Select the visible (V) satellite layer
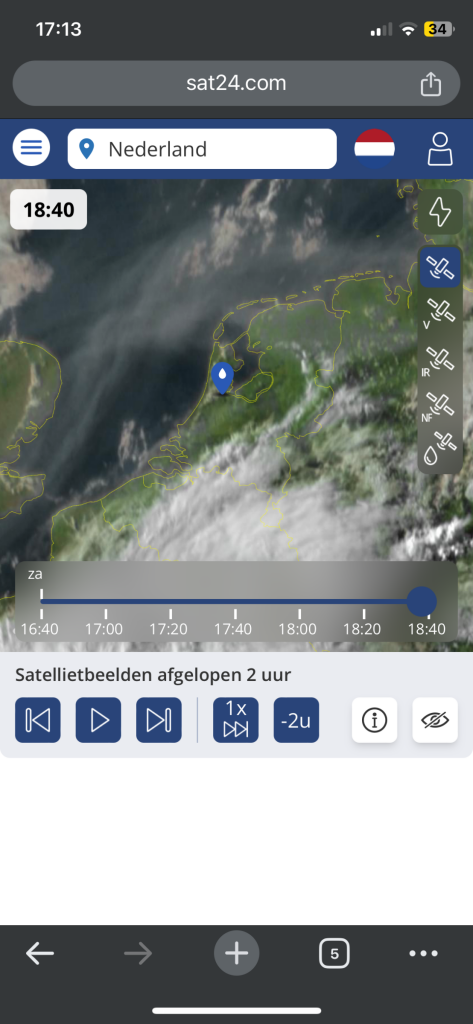This screenshot has width=473, height=1024. coord(440,312)
